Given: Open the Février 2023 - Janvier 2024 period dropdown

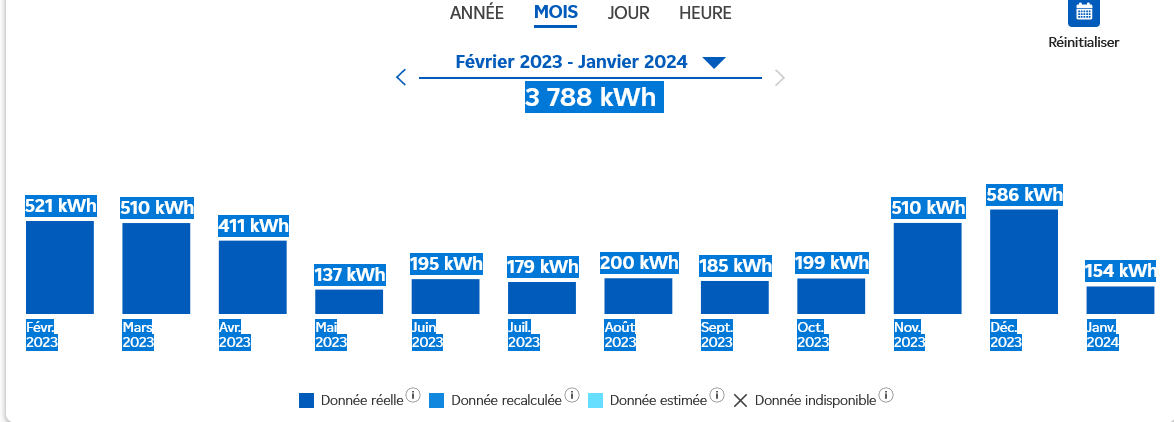Looking at the screenshot, I should 712,62.
